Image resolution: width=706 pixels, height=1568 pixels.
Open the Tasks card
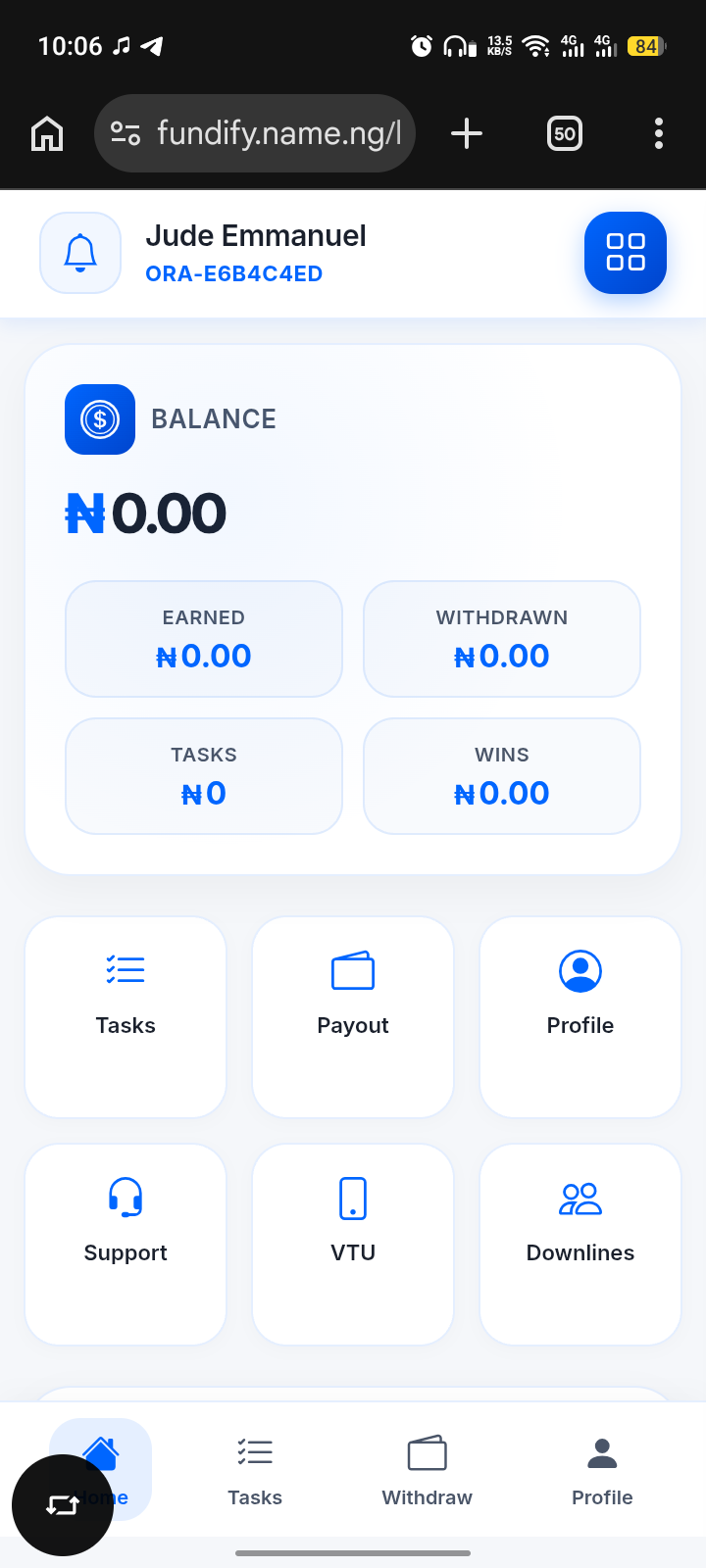[x=126, y=1016]
